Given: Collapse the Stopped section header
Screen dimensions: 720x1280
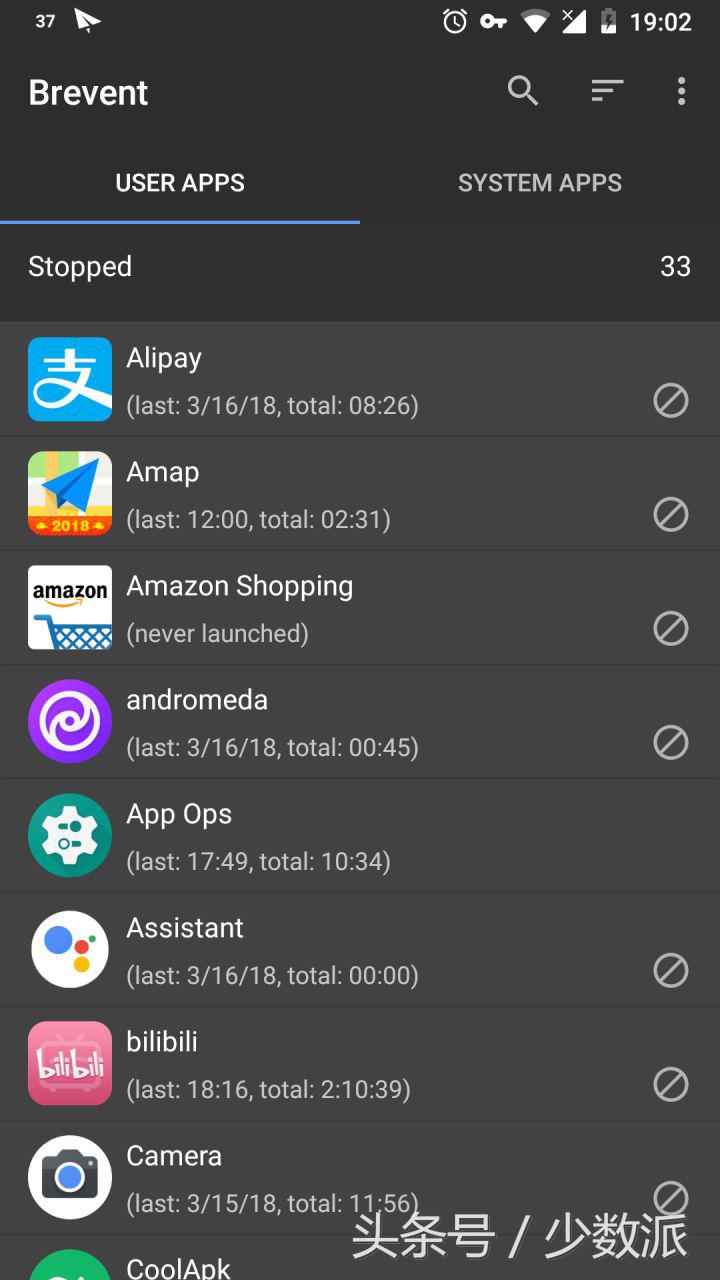Looking at the screenshot, I should (x=360, y=267).
